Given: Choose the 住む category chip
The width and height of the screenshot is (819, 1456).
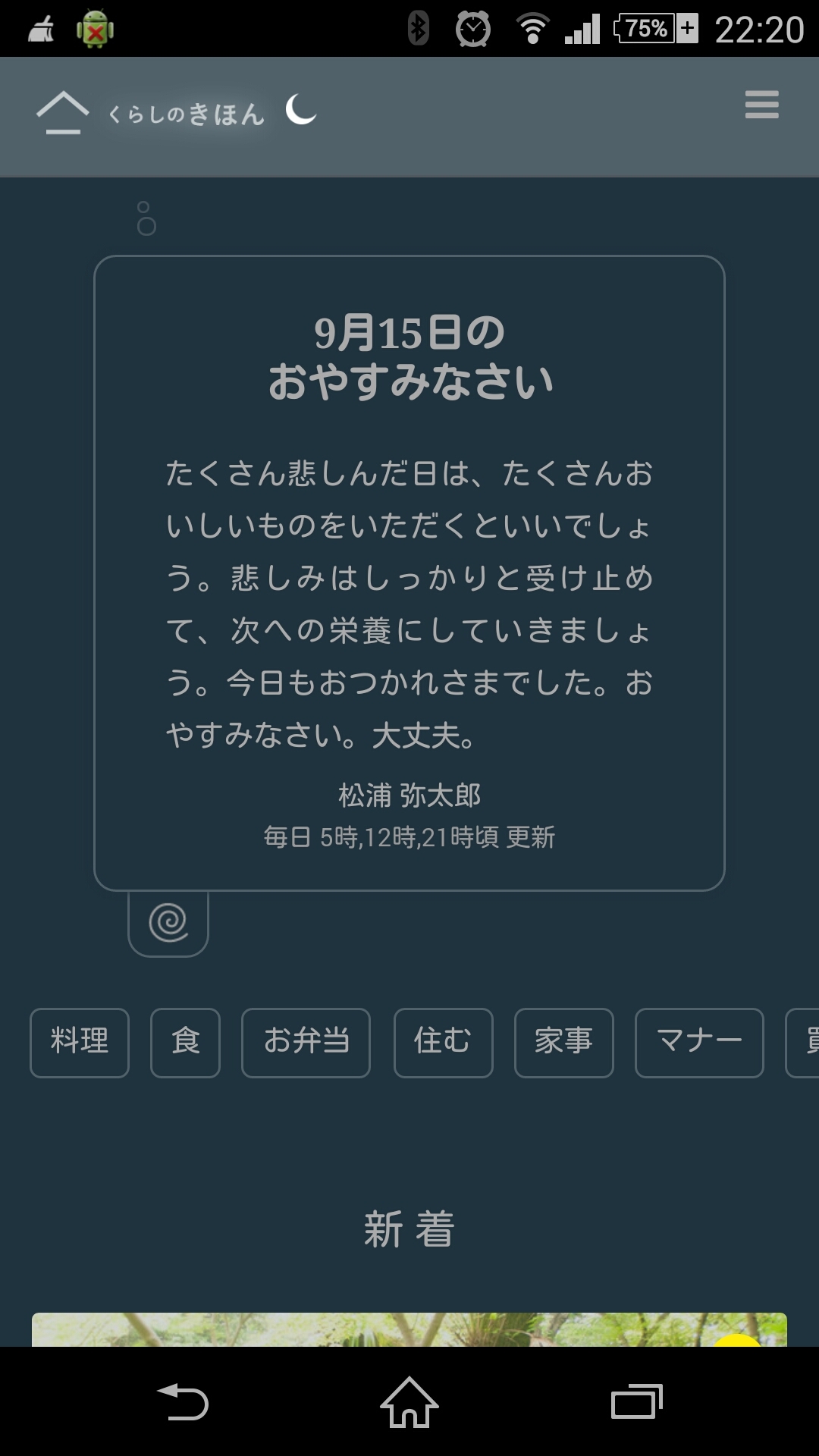Looking at the screenshot, I should (443, 1042).
